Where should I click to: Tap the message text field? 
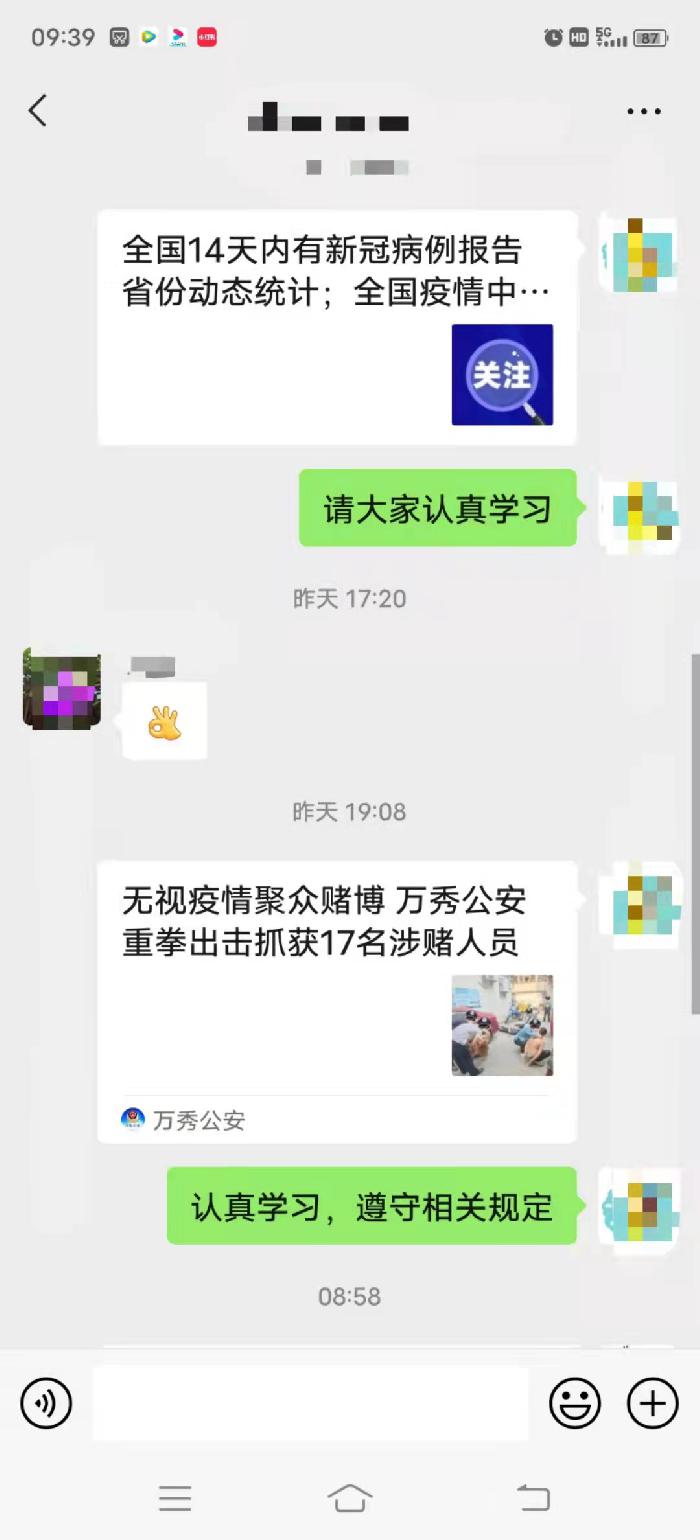tap(310, 1403)
